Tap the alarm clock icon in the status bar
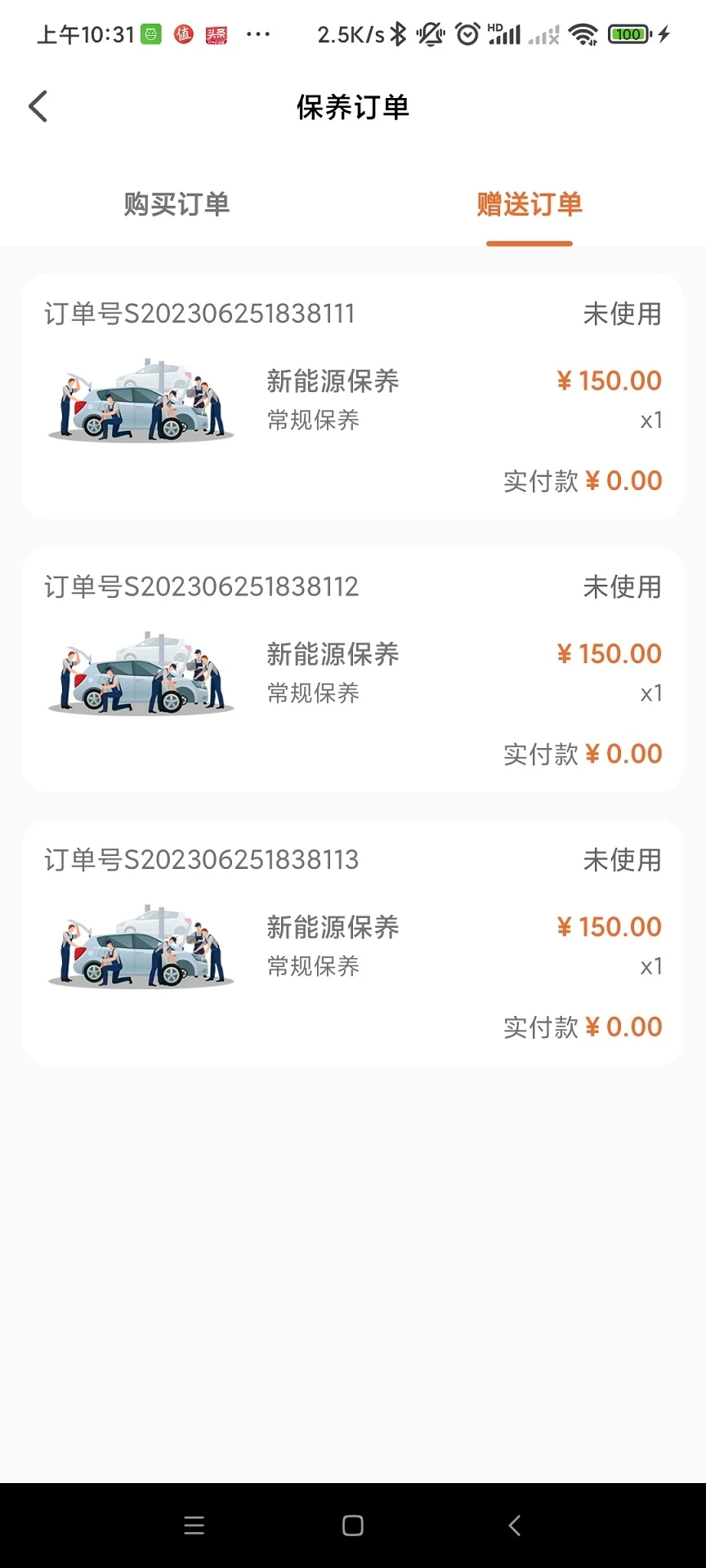Screen dimensions: 706x1568 click(465, 34)
